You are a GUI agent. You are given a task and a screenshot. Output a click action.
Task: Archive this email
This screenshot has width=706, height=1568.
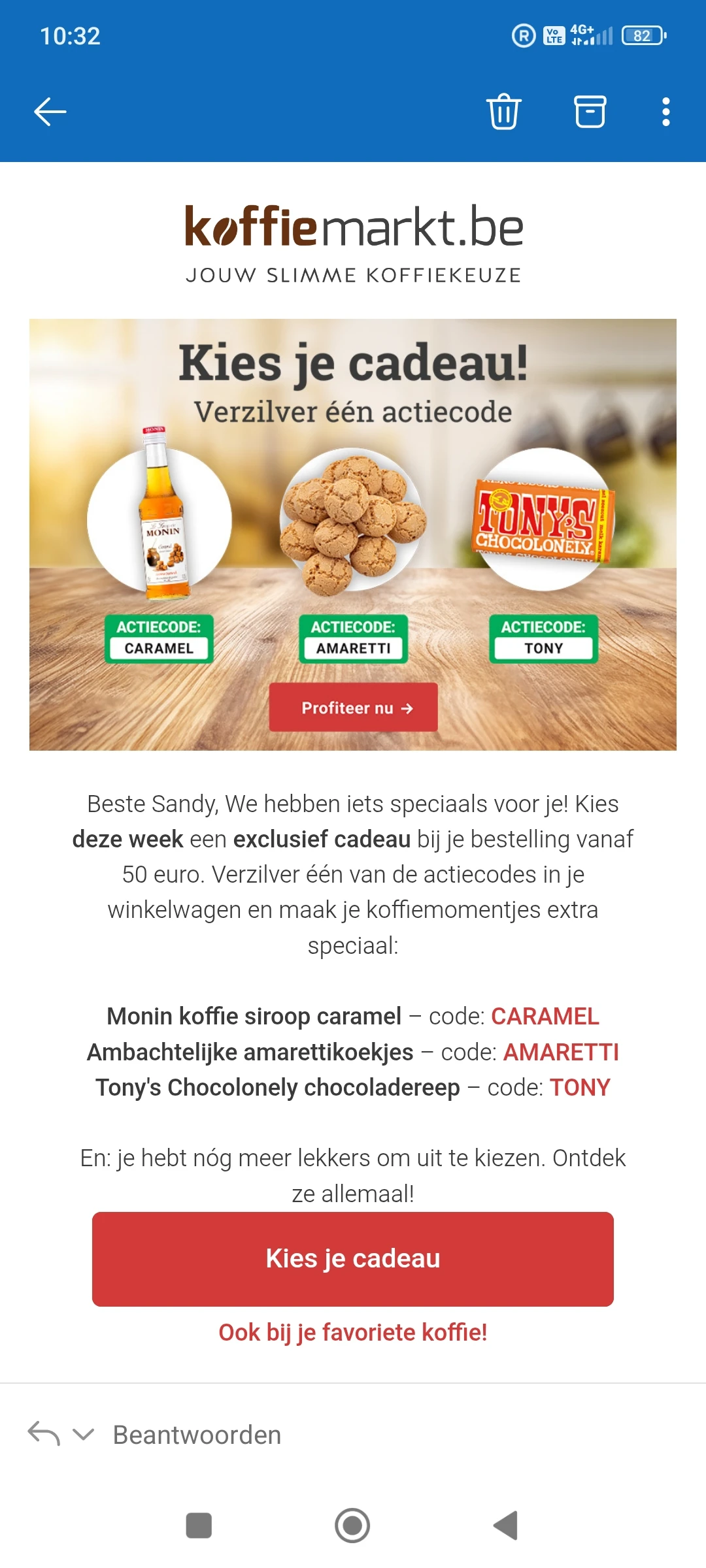590,112
